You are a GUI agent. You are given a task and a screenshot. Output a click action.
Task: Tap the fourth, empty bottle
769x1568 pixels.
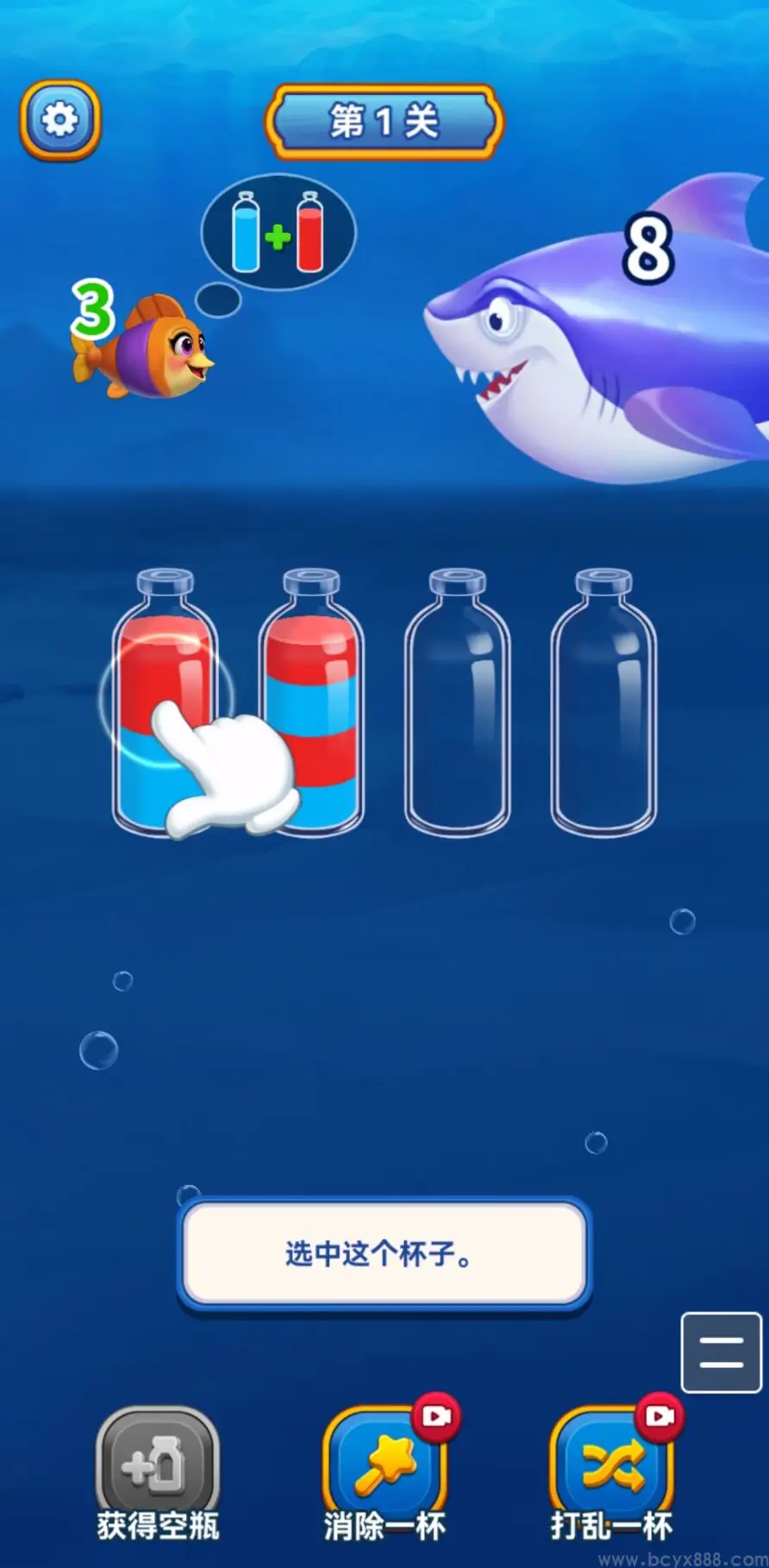(x=603, y=703)
